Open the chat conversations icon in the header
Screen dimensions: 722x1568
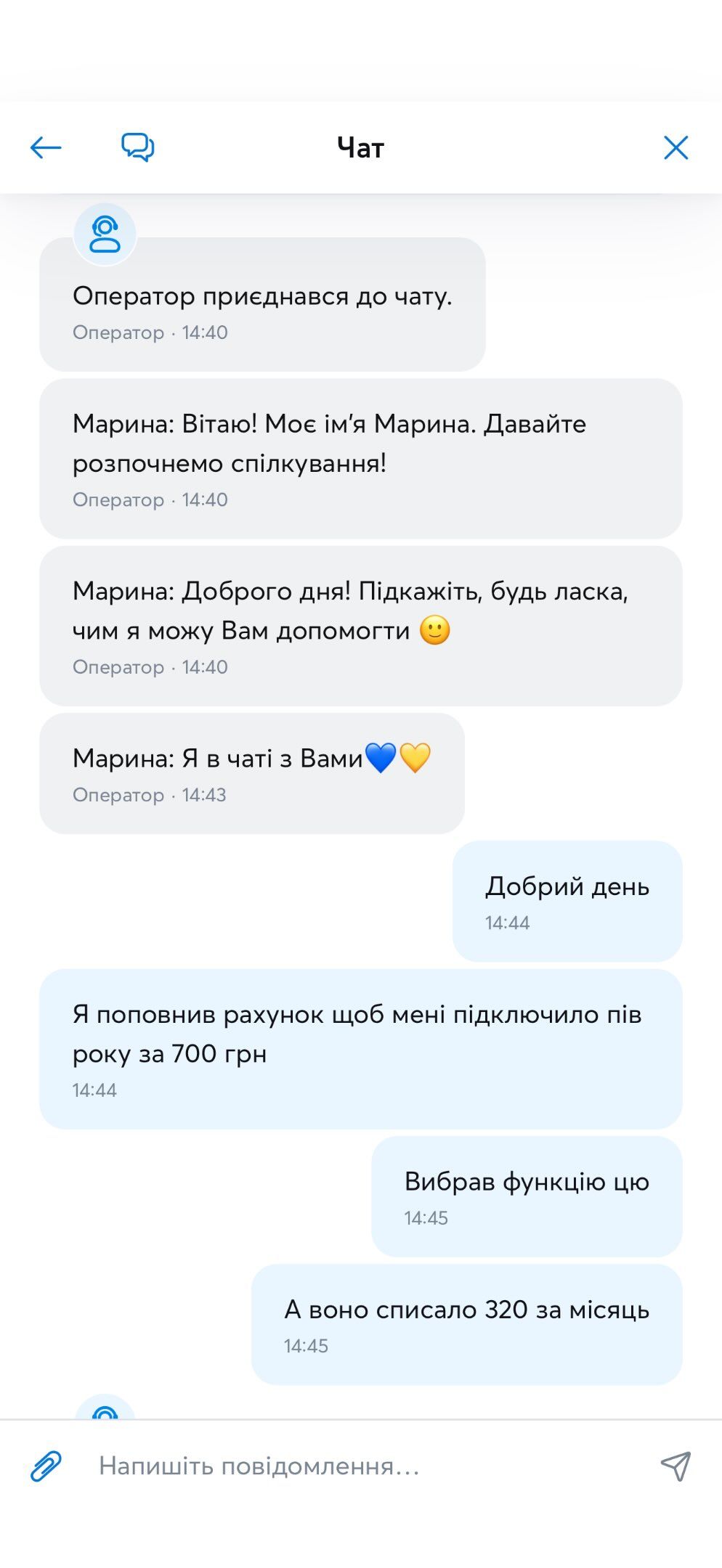(x=137, y=147)
